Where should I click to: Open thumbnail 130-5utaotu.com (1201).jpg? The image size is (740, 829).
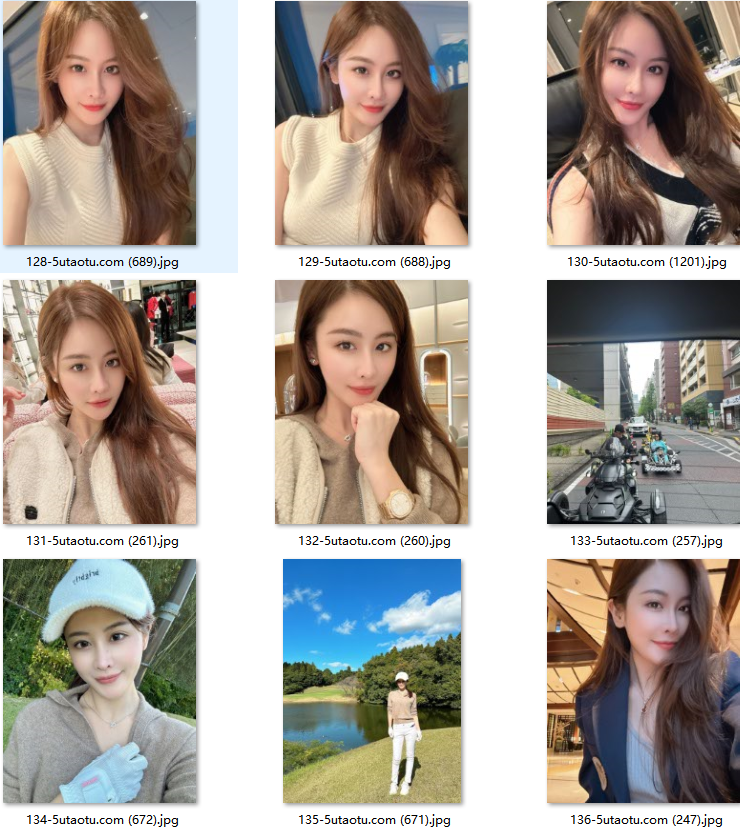(643, 123)
